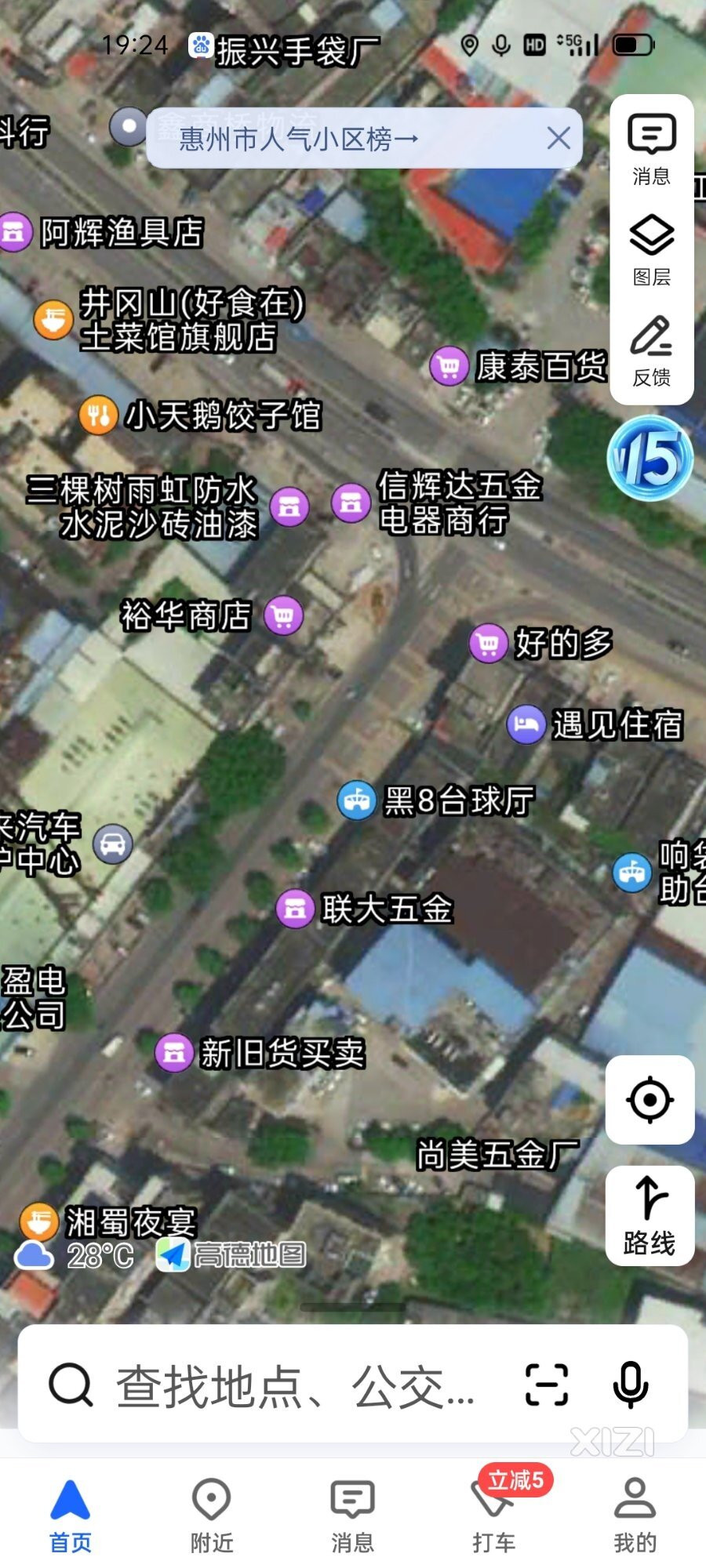Open the 惠州市人气小区榜 ranking link
Screen dimensions: 706x1568
pos(298,140)
